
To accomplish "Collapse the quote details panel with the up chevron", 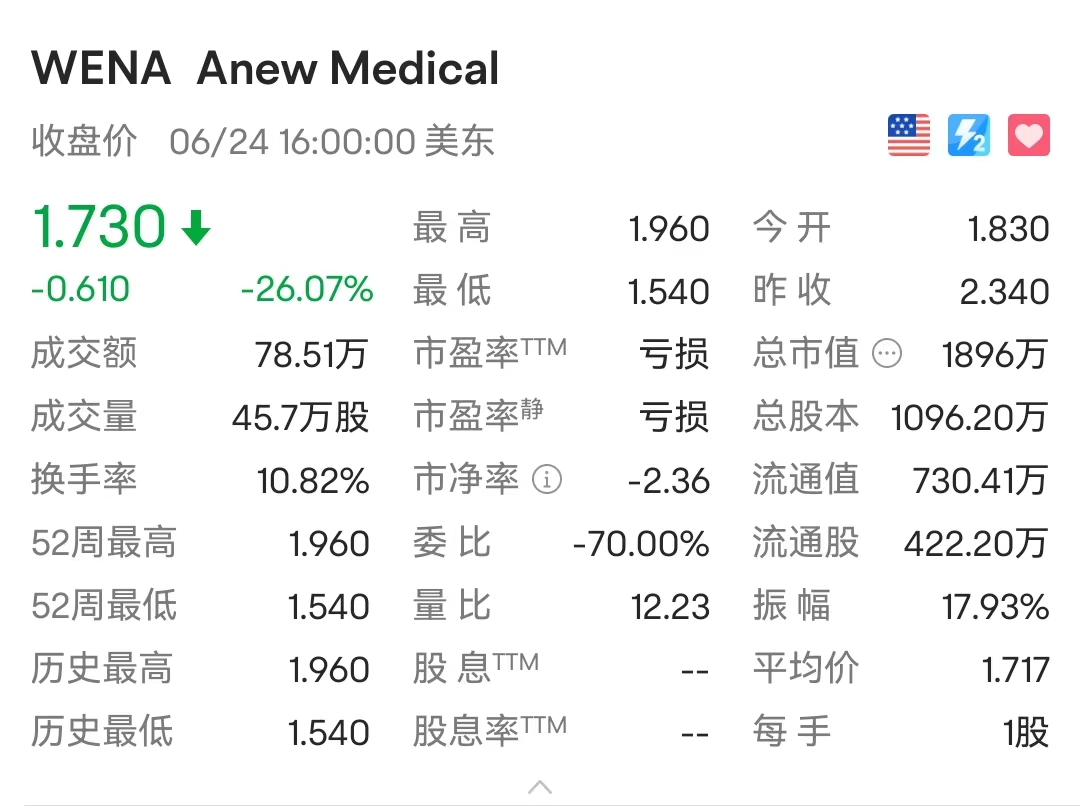I will [x=540, y=786].
